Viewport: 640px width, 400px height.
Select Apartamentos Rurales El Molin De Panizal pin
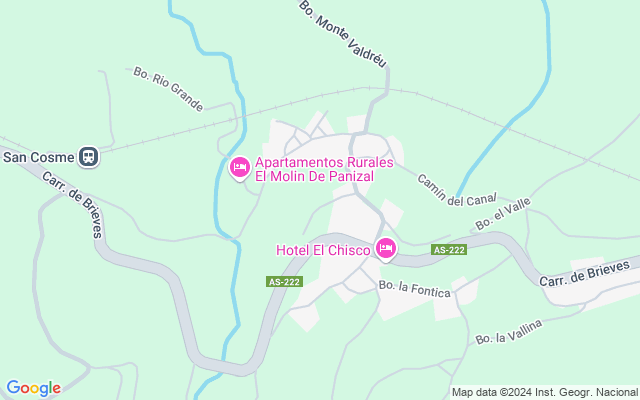point(240,168)
